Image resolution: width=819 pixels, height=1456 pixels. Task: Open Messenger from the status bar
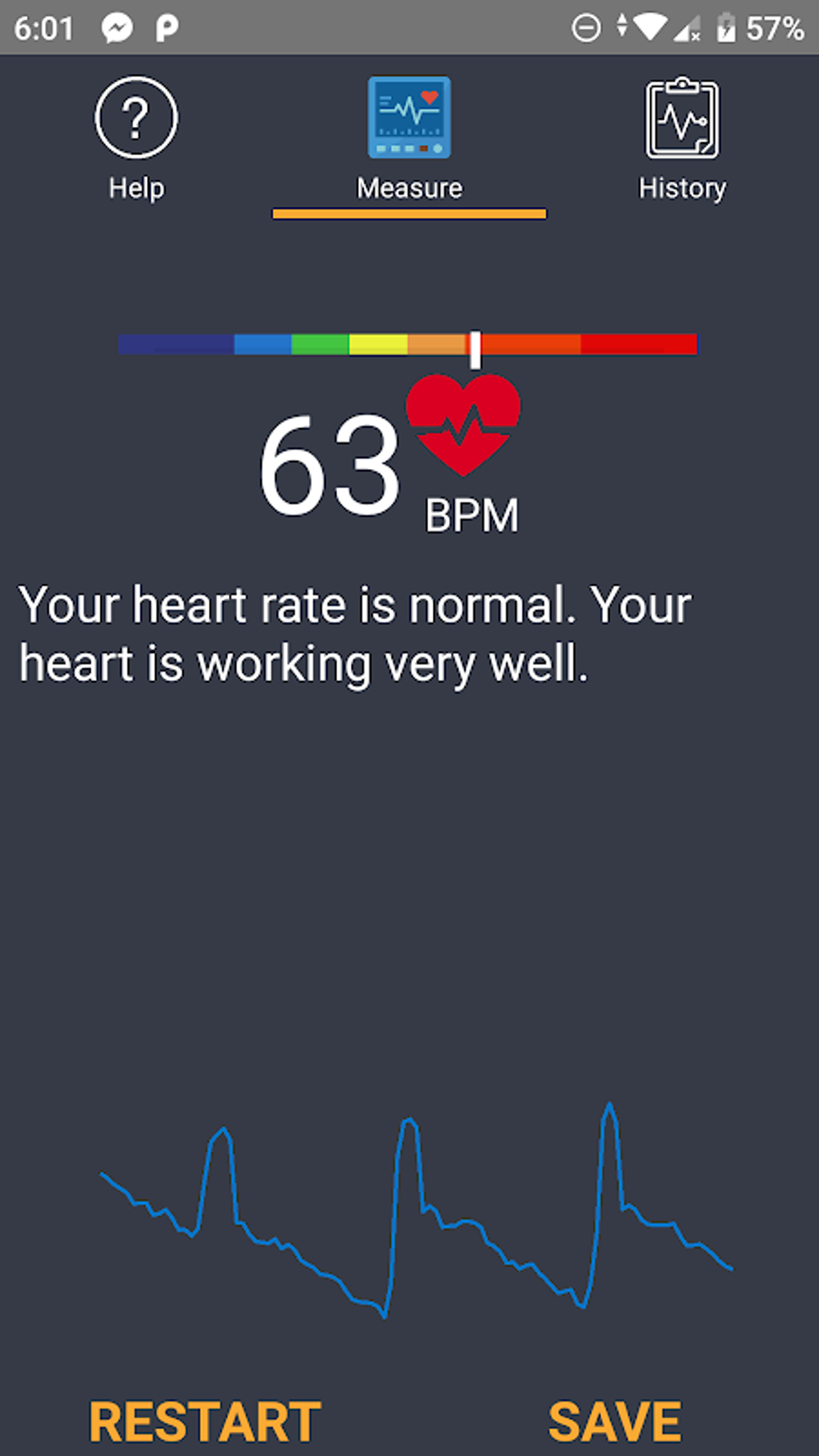point(117,27)
